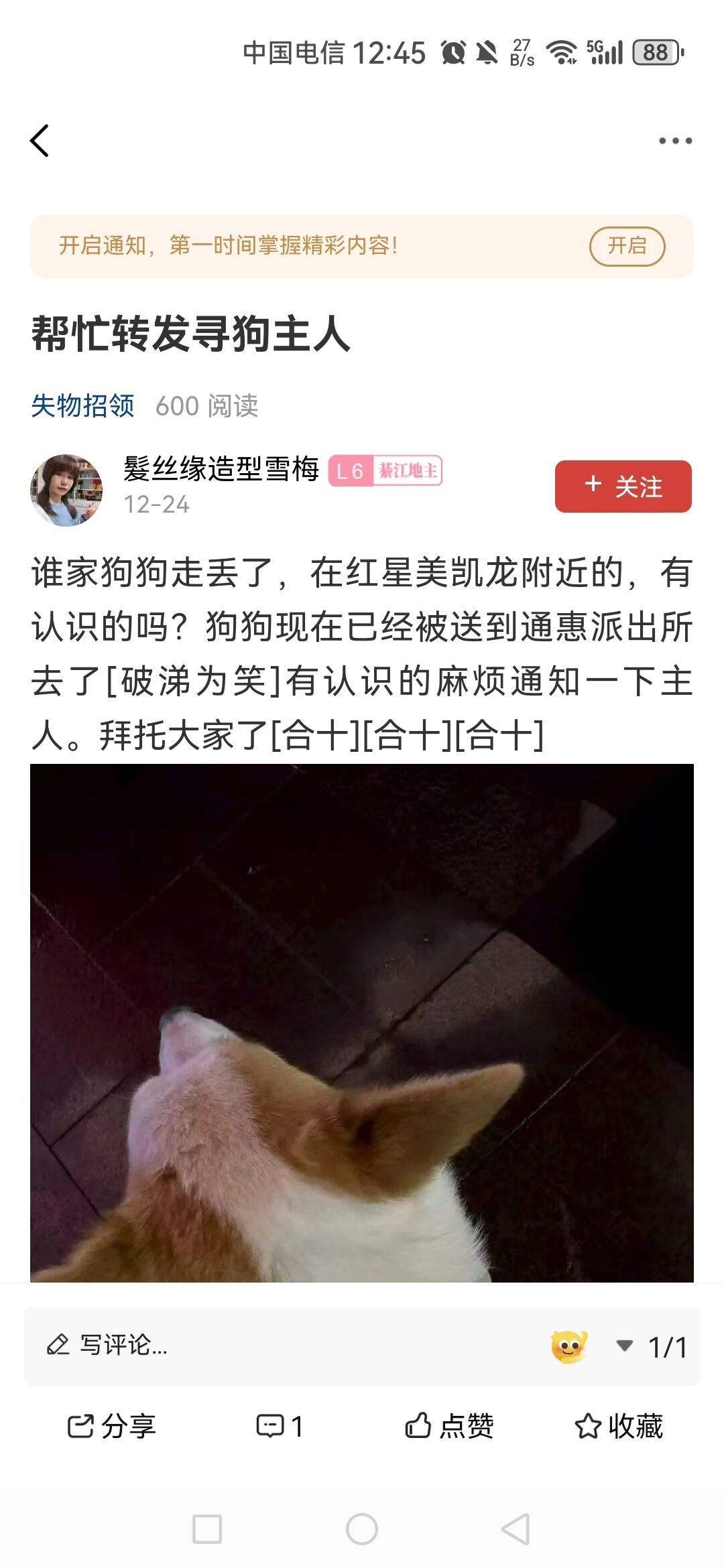724x1568 pixels.
Task: View the corgi dog photo full screen
Action: (362, 1023)
